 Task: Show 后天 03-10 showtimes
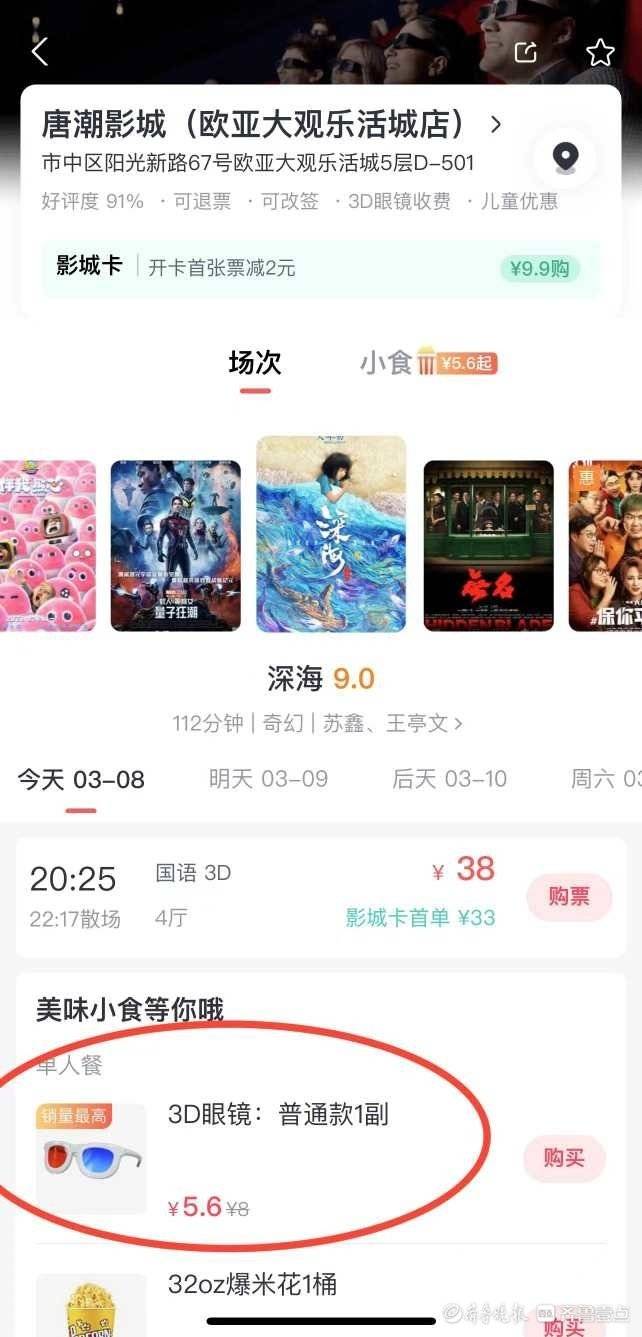(x=449, y=779)
